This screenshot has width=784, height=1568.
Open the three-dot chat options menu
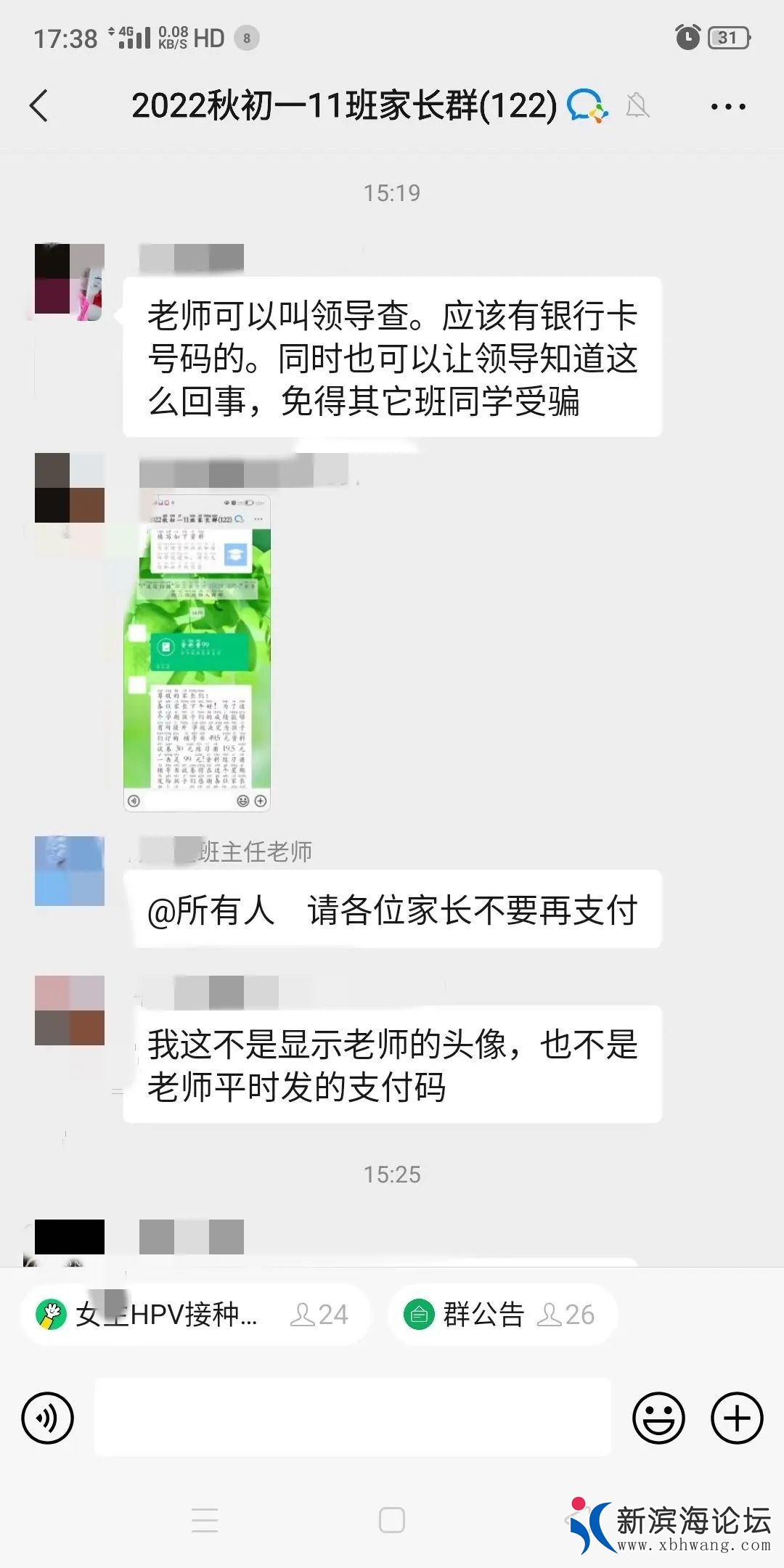(727, 107)
